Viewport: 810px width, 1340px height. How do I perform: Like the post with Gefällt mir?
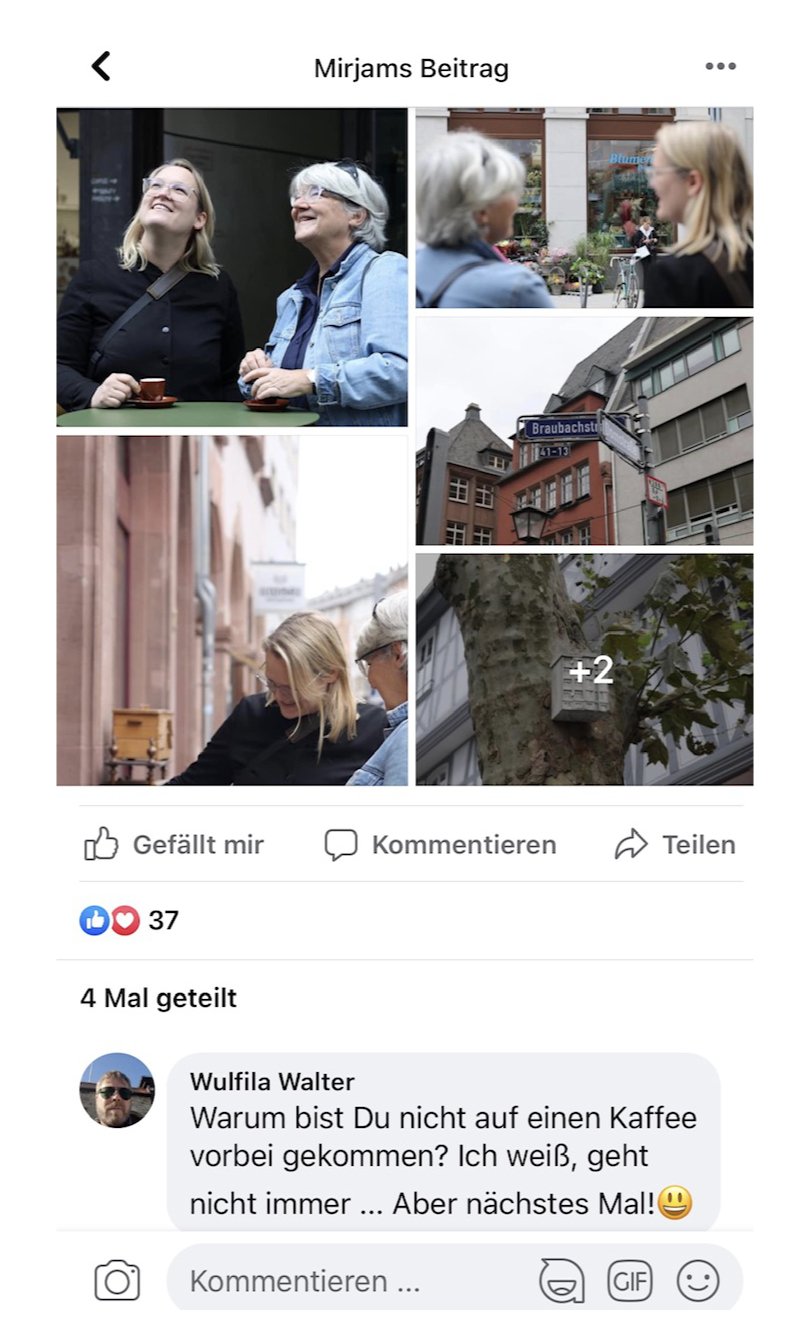tap(174, 845)
